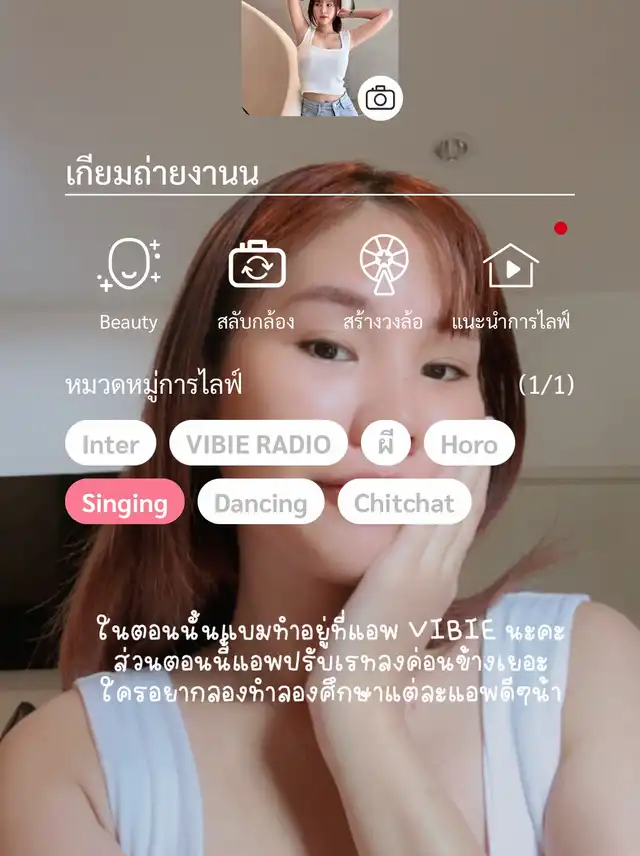Switch camera with สลับกล้อง

tap(257, 267)
